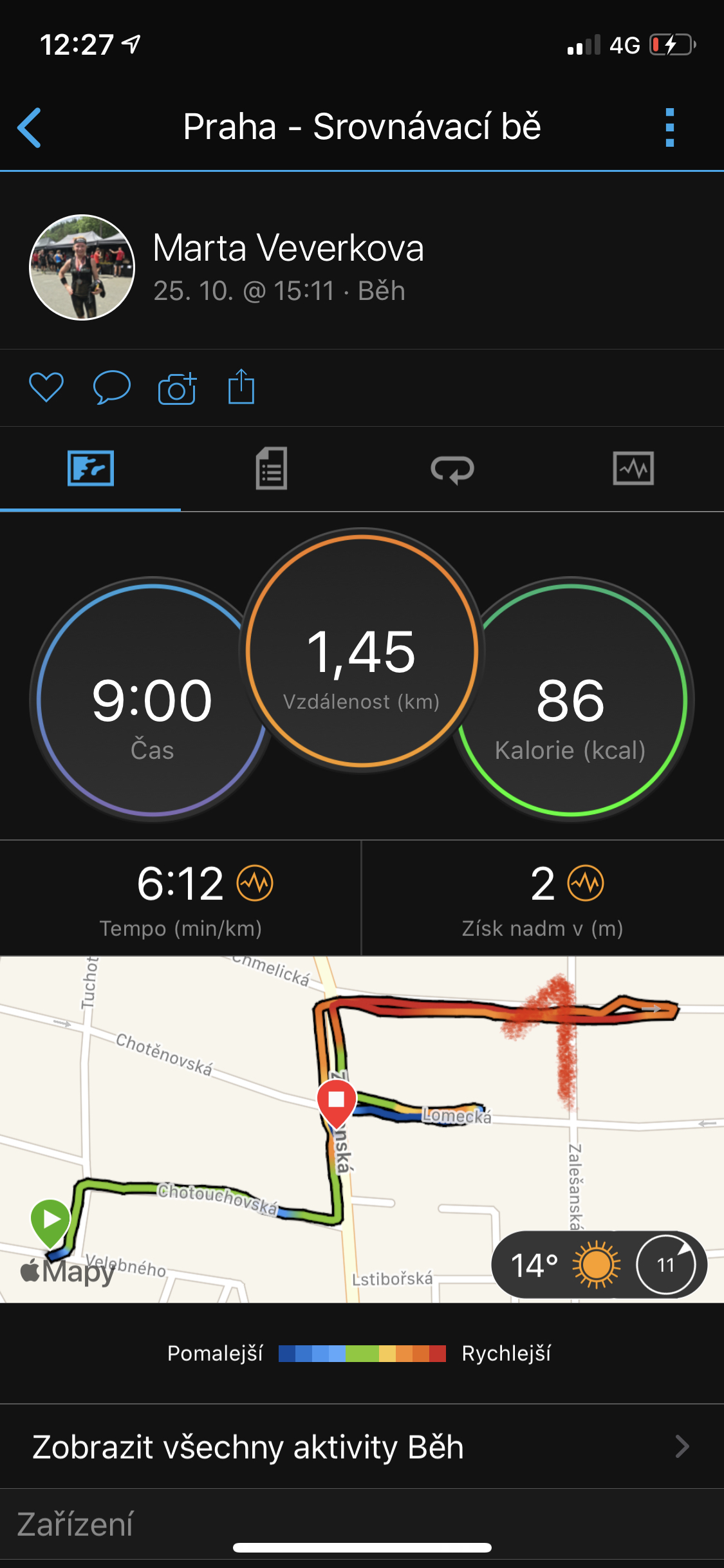Switch to the laps tab
The height and width of the screenshot is (1568, 724).
tap(452, 469)
